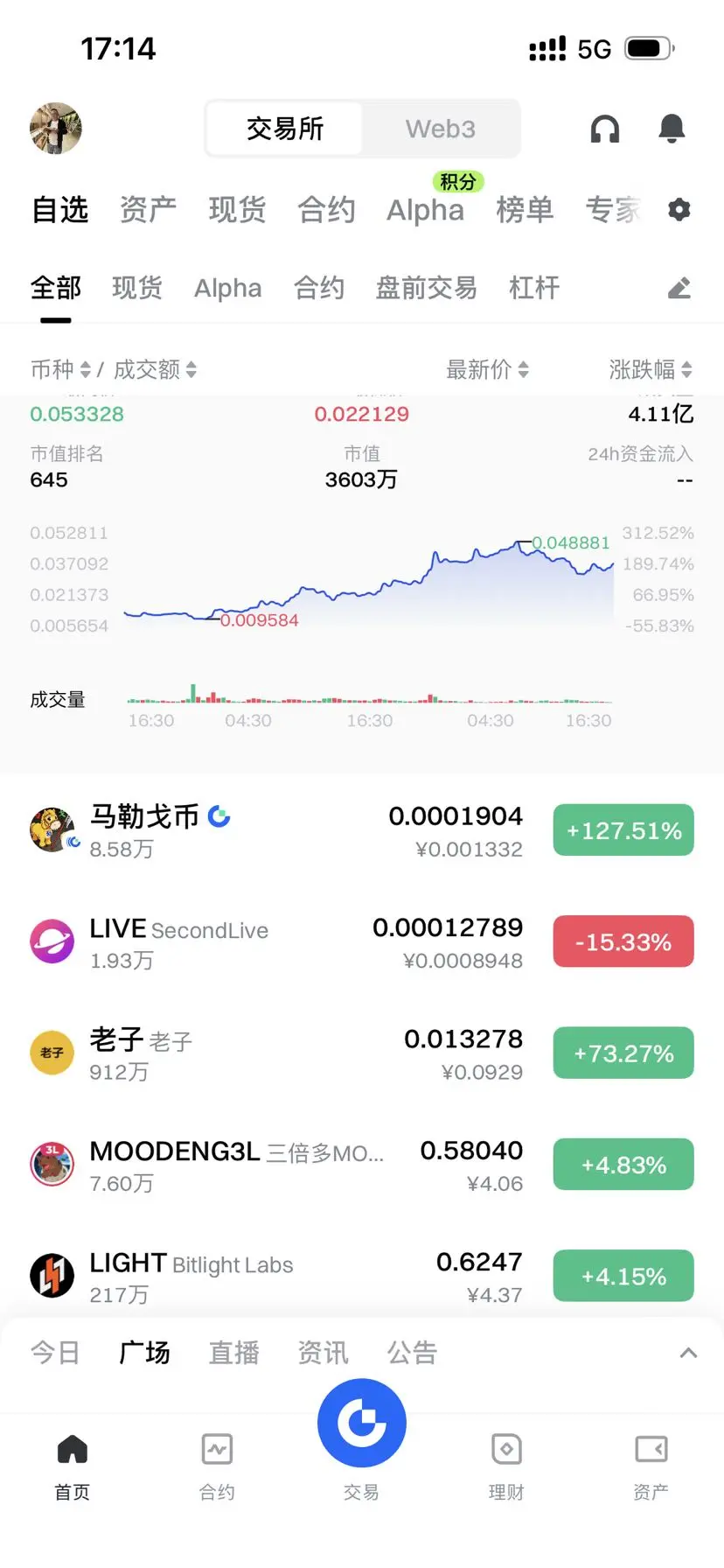Switch to the 榜单 tab
Screen dimensions: 724x1568
525,210
